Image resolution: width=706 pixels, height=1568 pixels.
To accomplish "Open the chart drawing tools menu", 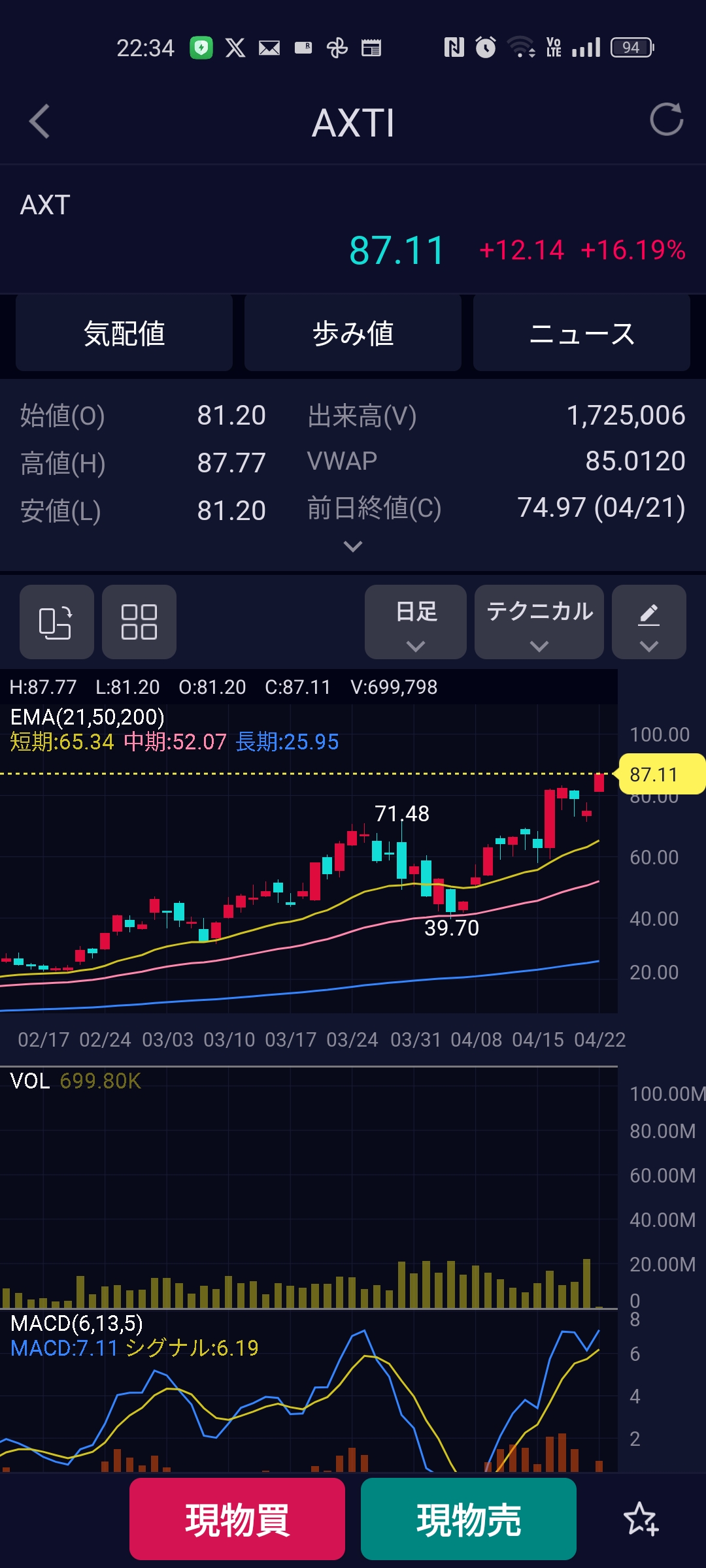I will click(648, 622).
